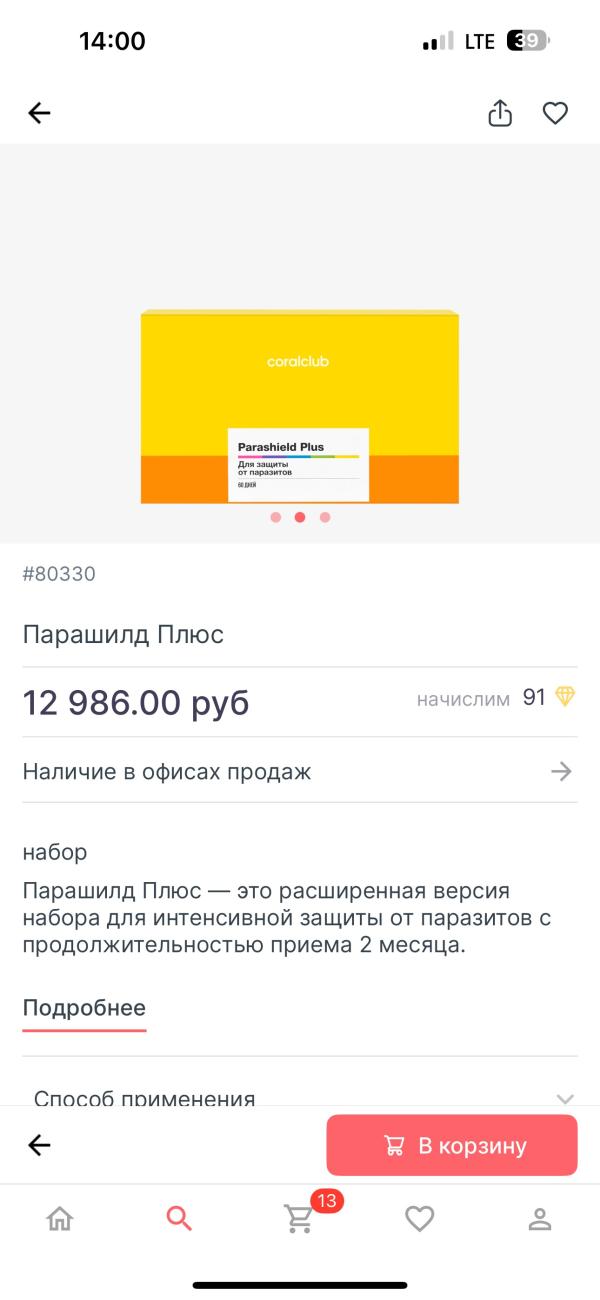This screenshot has width=600, height=1300.
Task: Share this Парашилд Плюс product
Action: point(500,114)
